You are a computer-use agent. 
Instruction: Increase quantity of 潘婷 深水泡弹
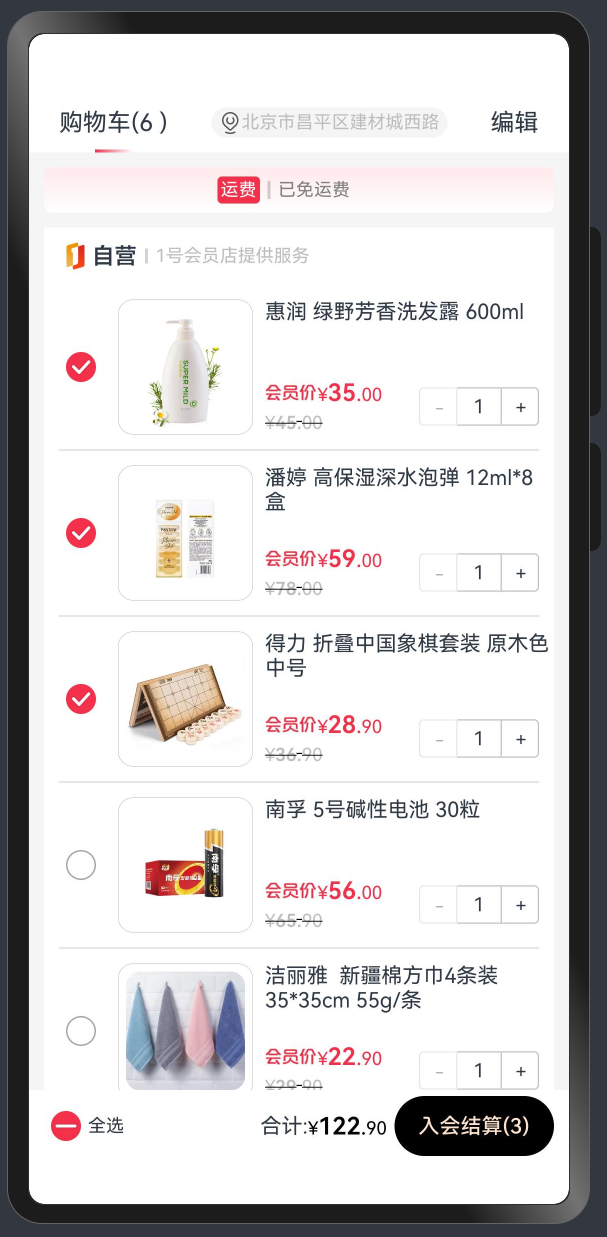point(520,573)
